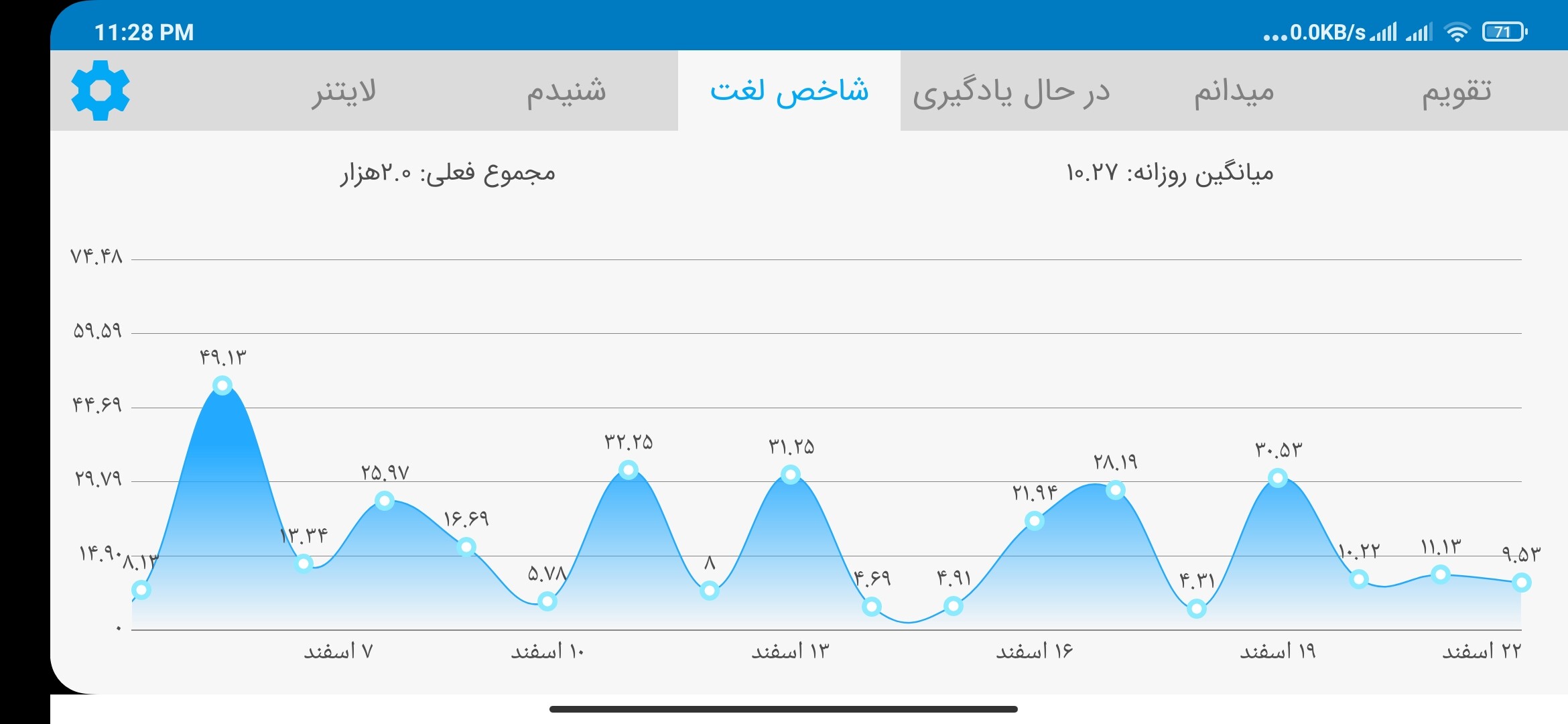The image size is (1568, 724).
Task: Select the شاخص لغت tab
Action: (x=789, y=90)
